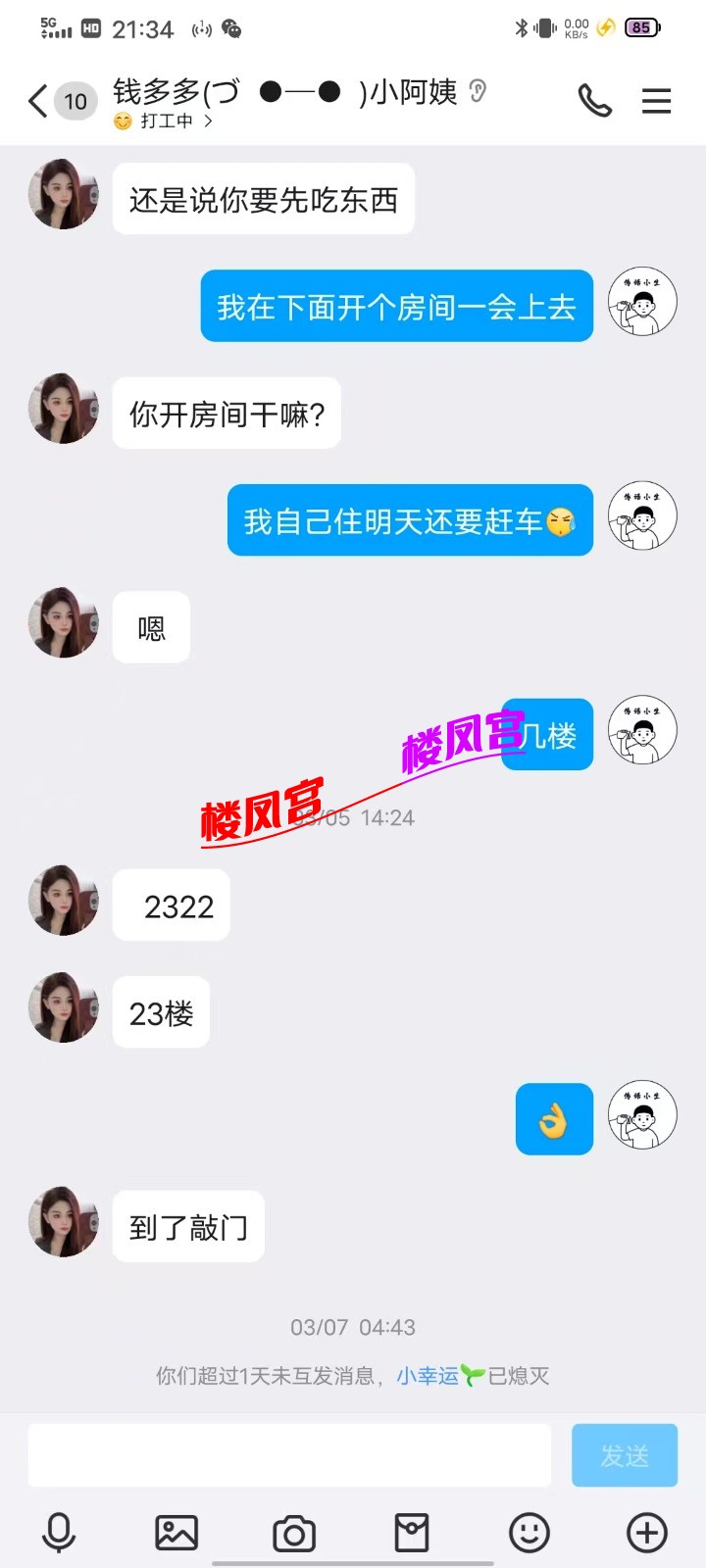This screenshot has height=1568, width=706.
Task: Tap the 发送 send button
Action: point(625,1455)
